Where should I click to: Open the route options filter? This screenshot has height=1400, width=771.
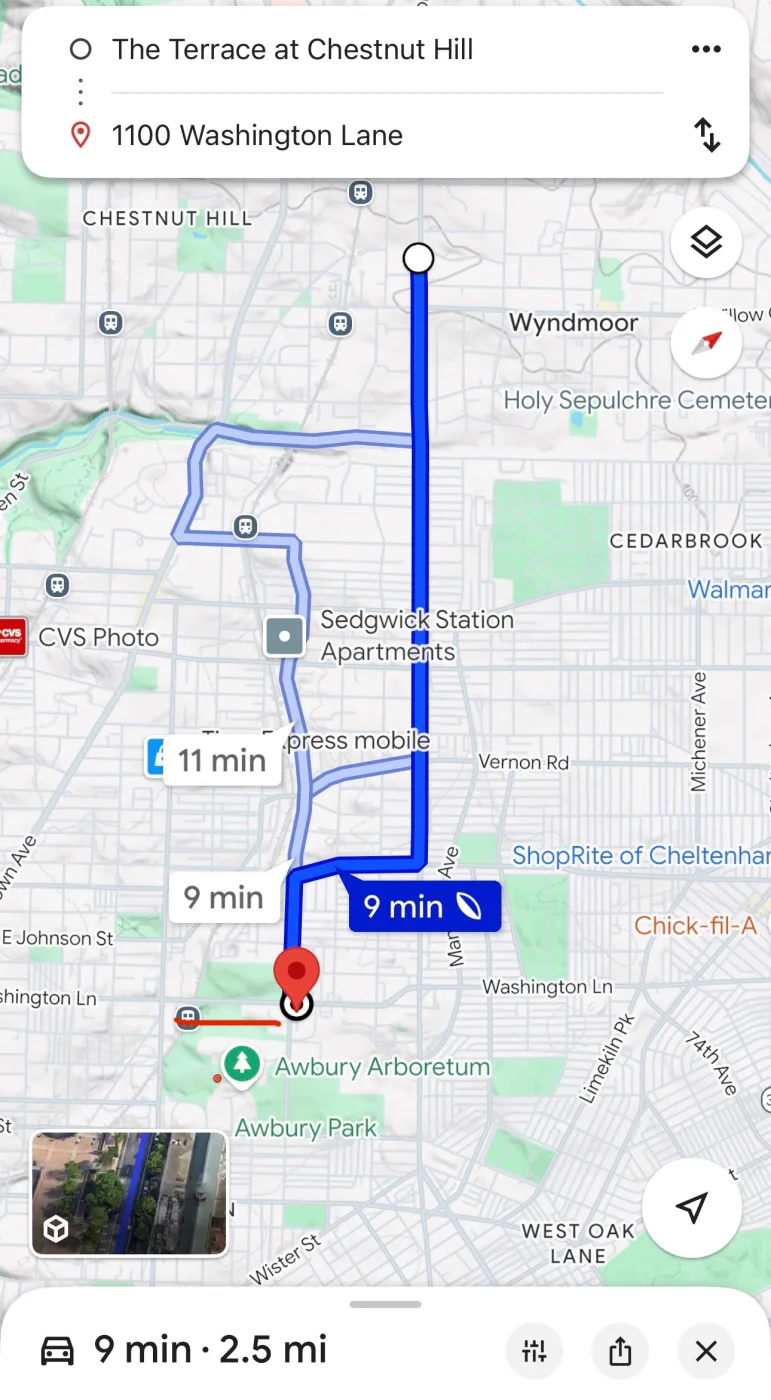click(x=534, y=1352)
